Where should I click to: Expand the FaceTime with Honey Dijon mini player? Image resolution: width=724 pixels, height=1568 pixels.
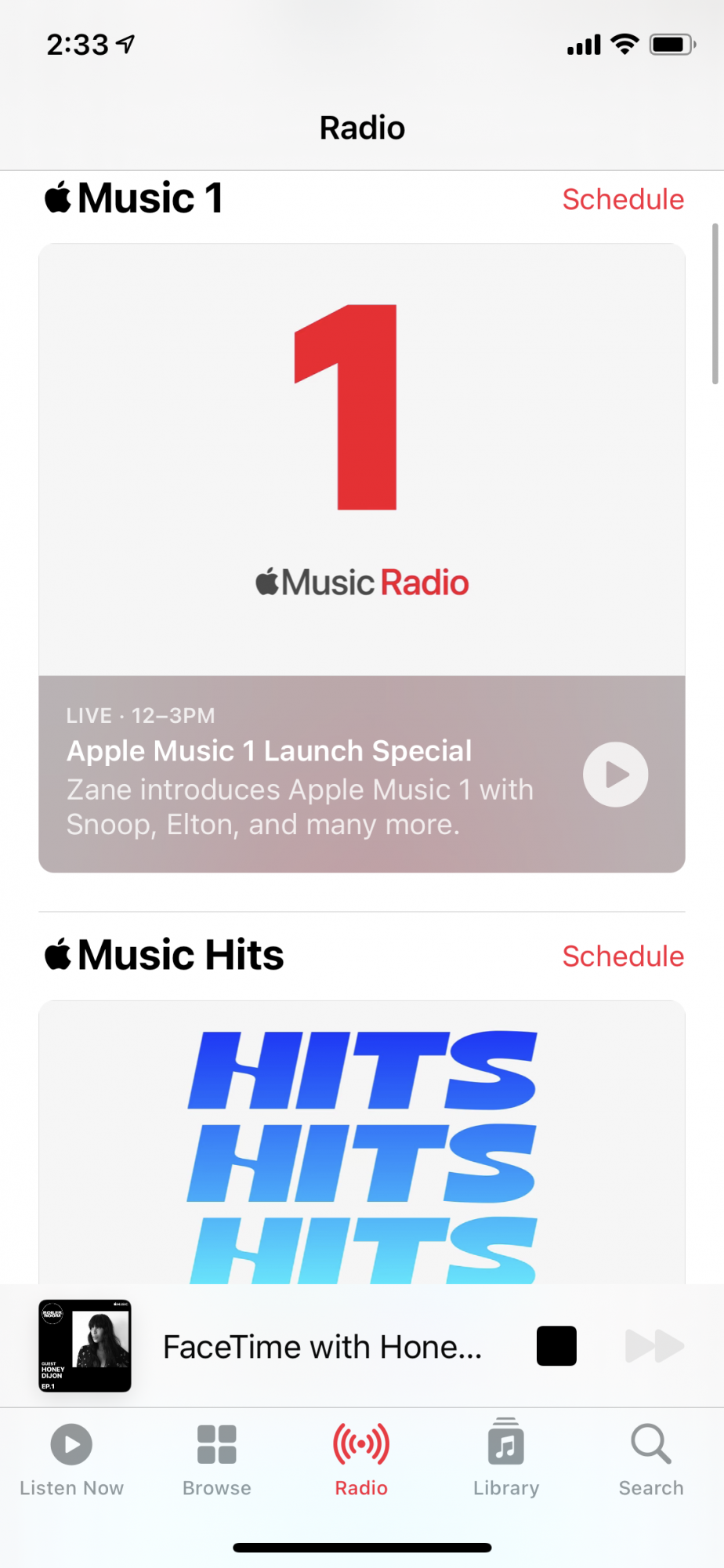(321, 1347)
